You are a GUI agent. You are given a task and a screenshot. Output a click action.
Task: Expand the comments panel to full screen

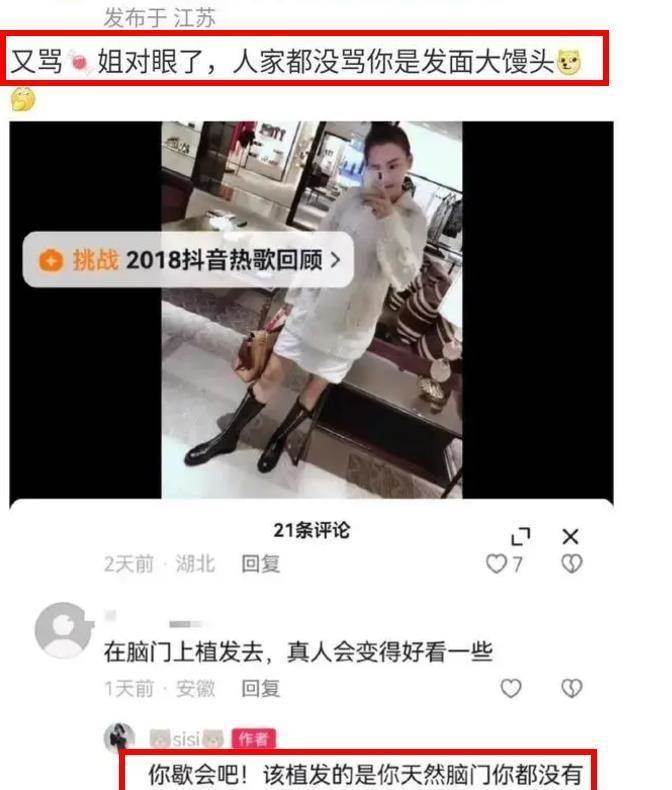tap(521, 537)
